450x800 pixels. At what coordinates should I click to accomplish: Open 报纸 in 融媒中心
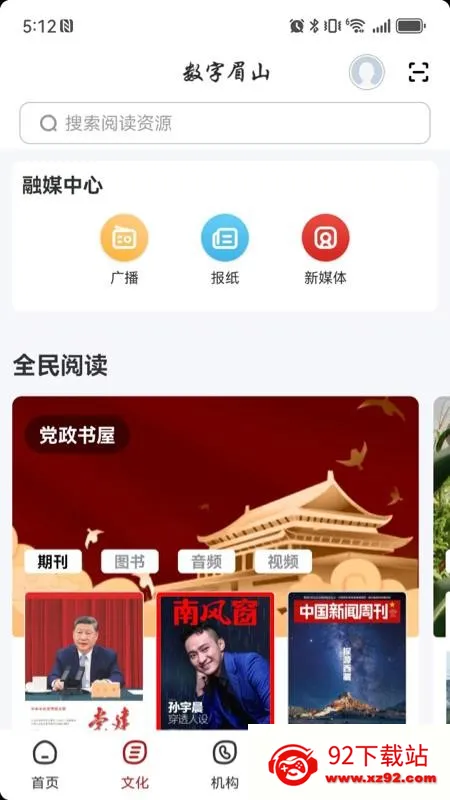click(224, 249)
